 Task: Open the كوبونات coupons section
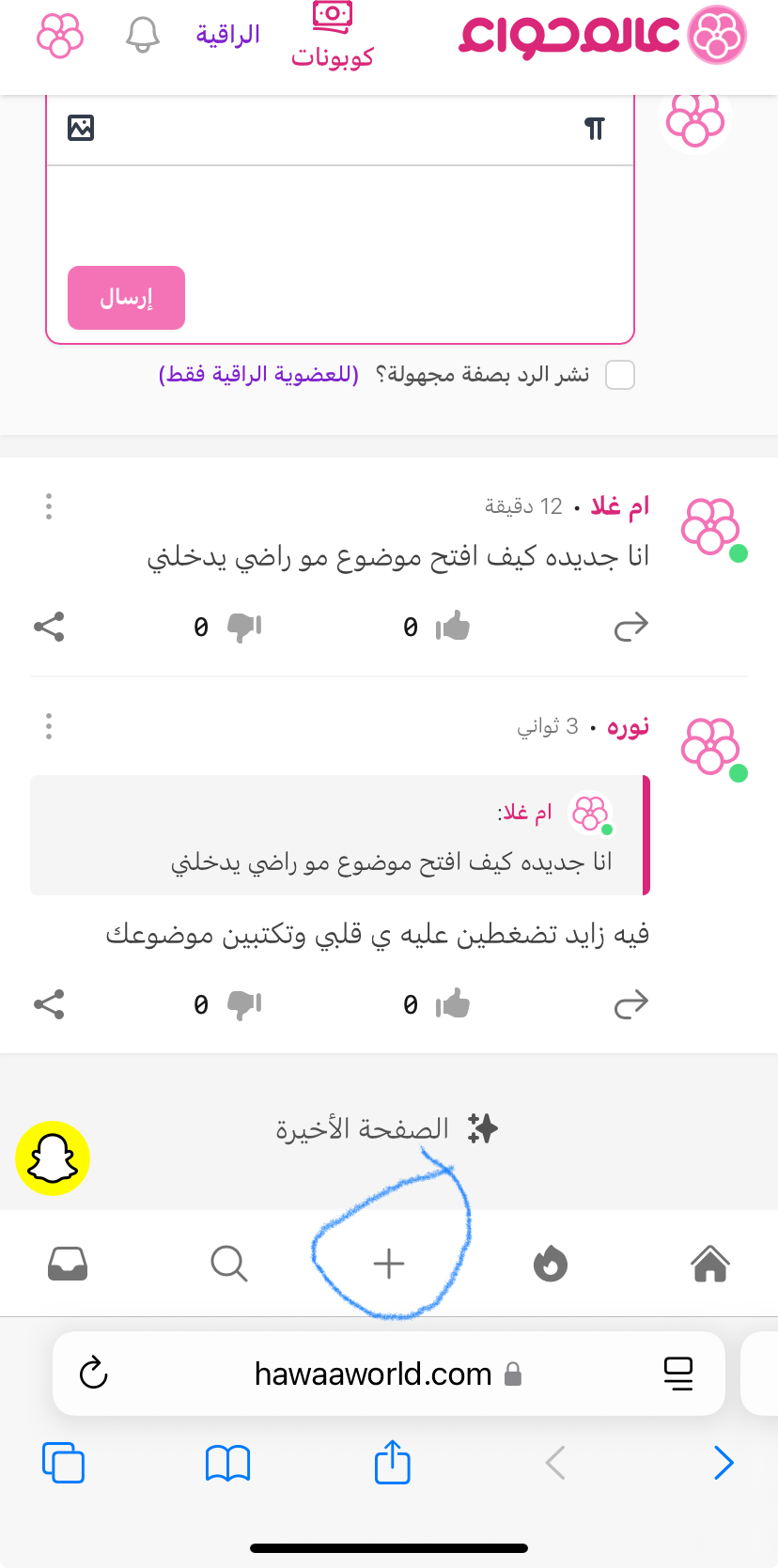333,38
